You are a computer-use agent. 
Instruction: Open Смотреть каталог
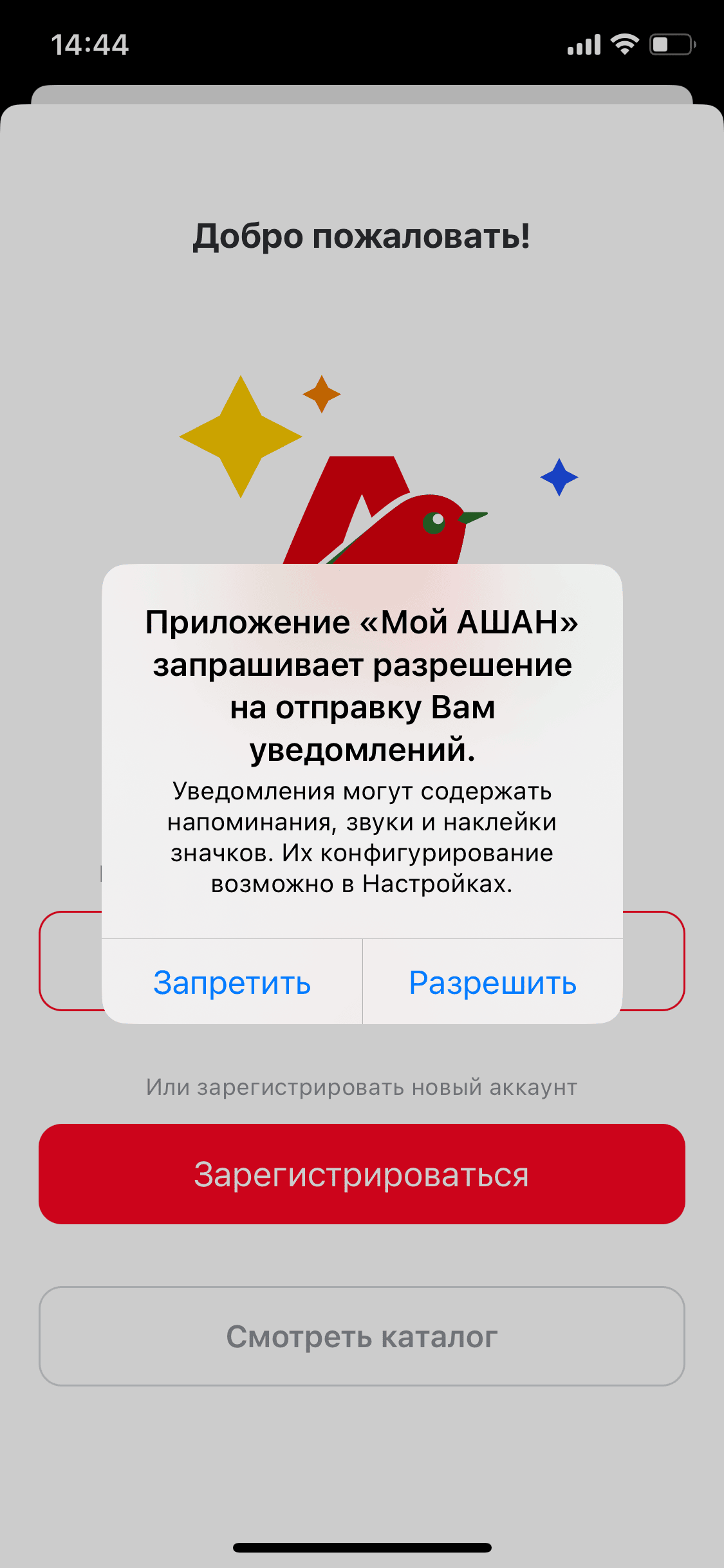click(x=362, y=1336)
